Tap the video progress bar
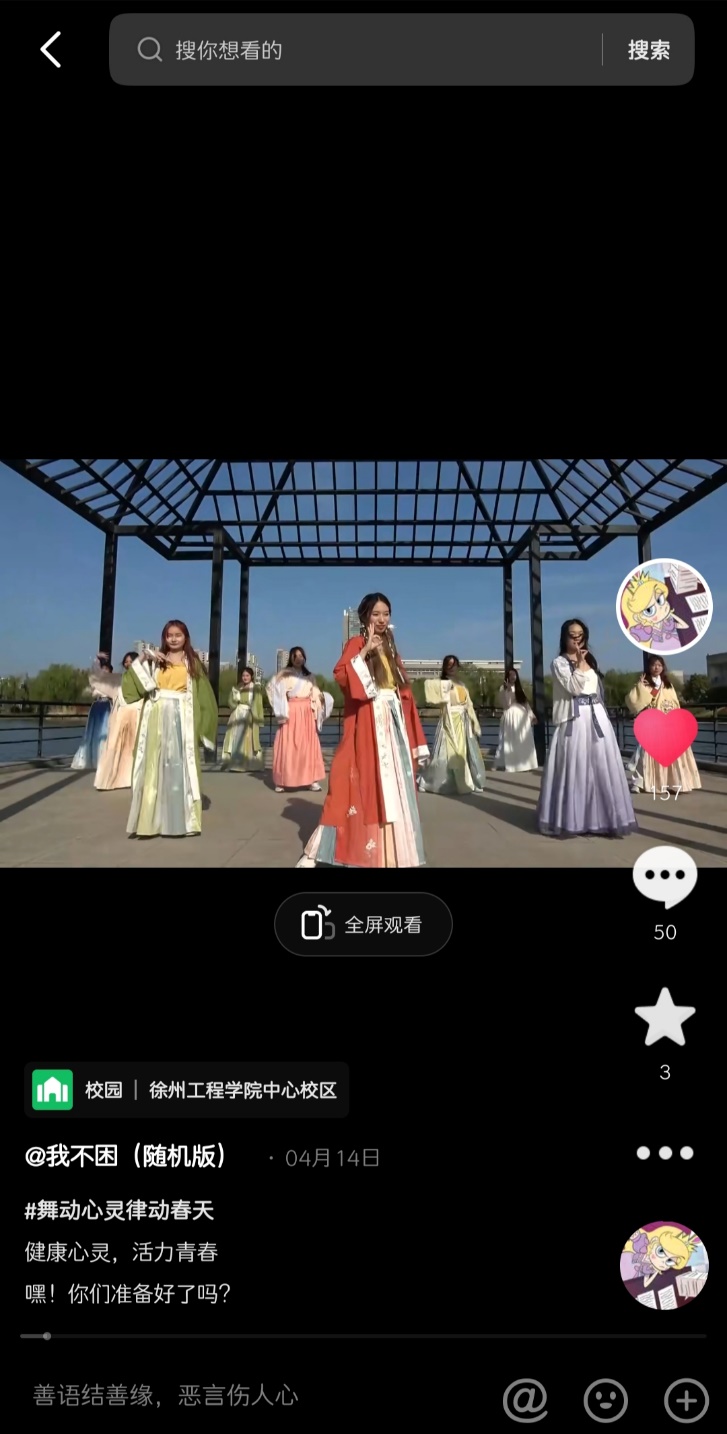This screenshot has height=1434, width=727. pos(363,1336)
